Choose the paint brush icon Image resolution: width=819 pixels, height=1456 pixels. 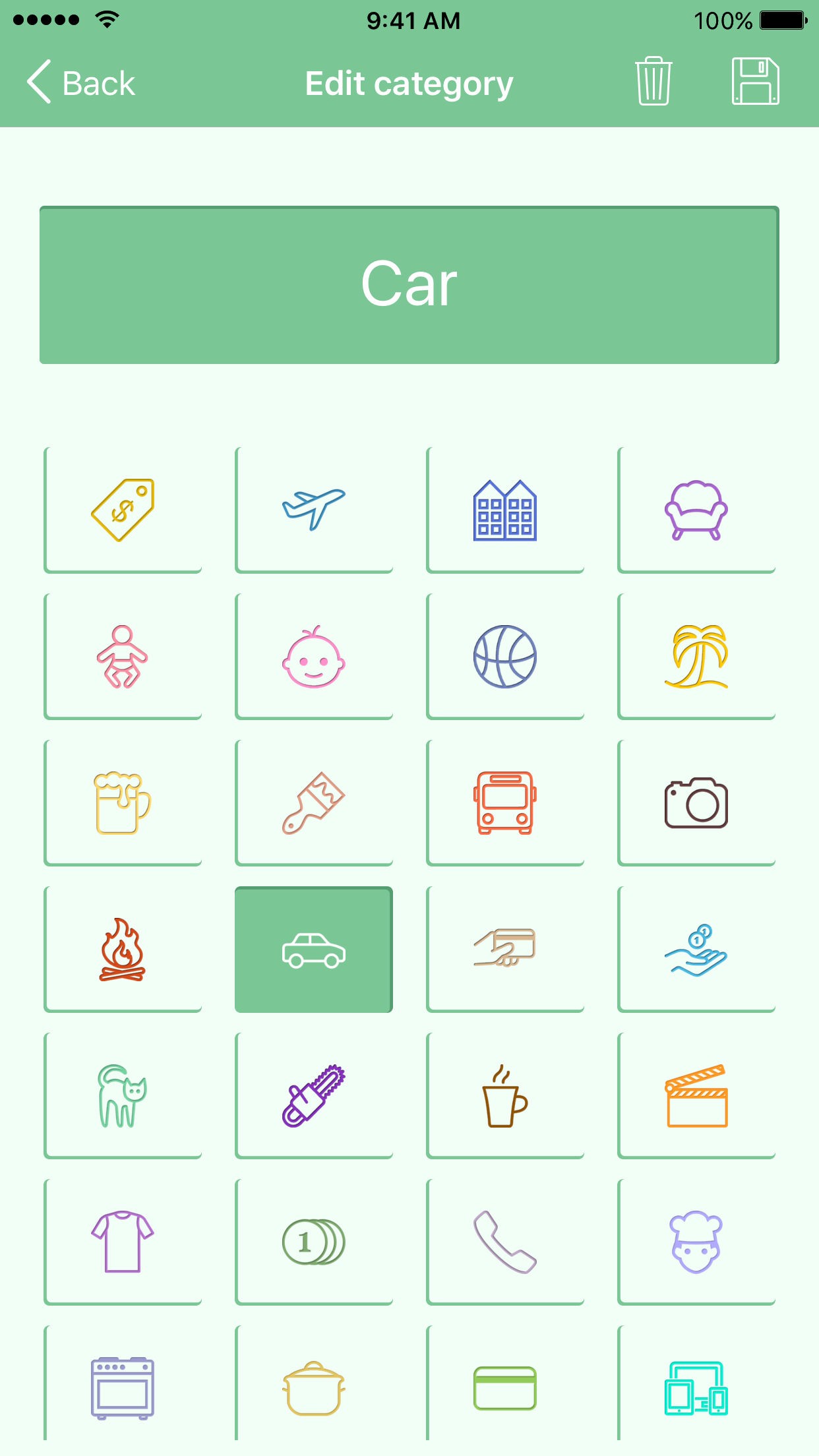(x=314, y=803)
